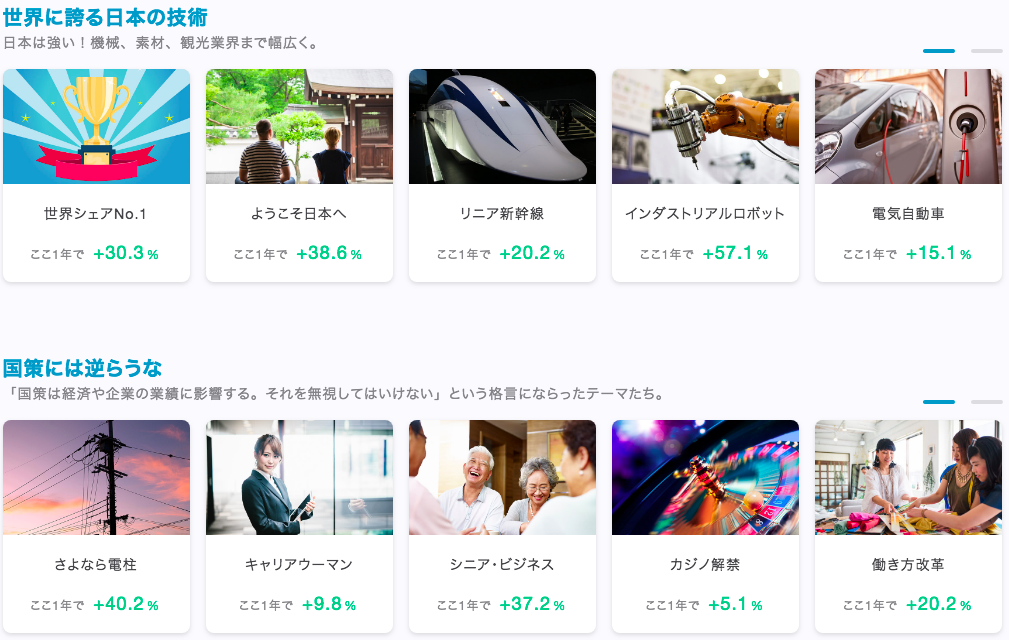Select the キャリアウーマン theme card
The height and width of the screenshot is (640, 1009).
click(x=299, y=526)
